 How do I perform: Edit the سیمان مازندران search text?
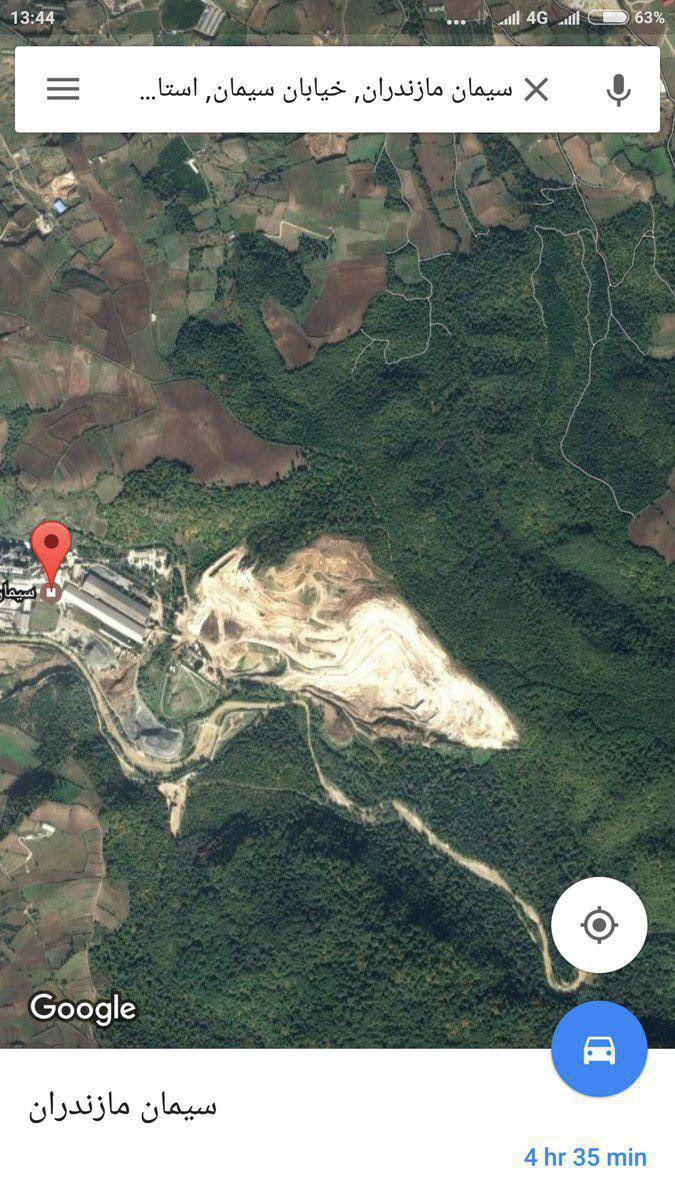tap(325, 90)
